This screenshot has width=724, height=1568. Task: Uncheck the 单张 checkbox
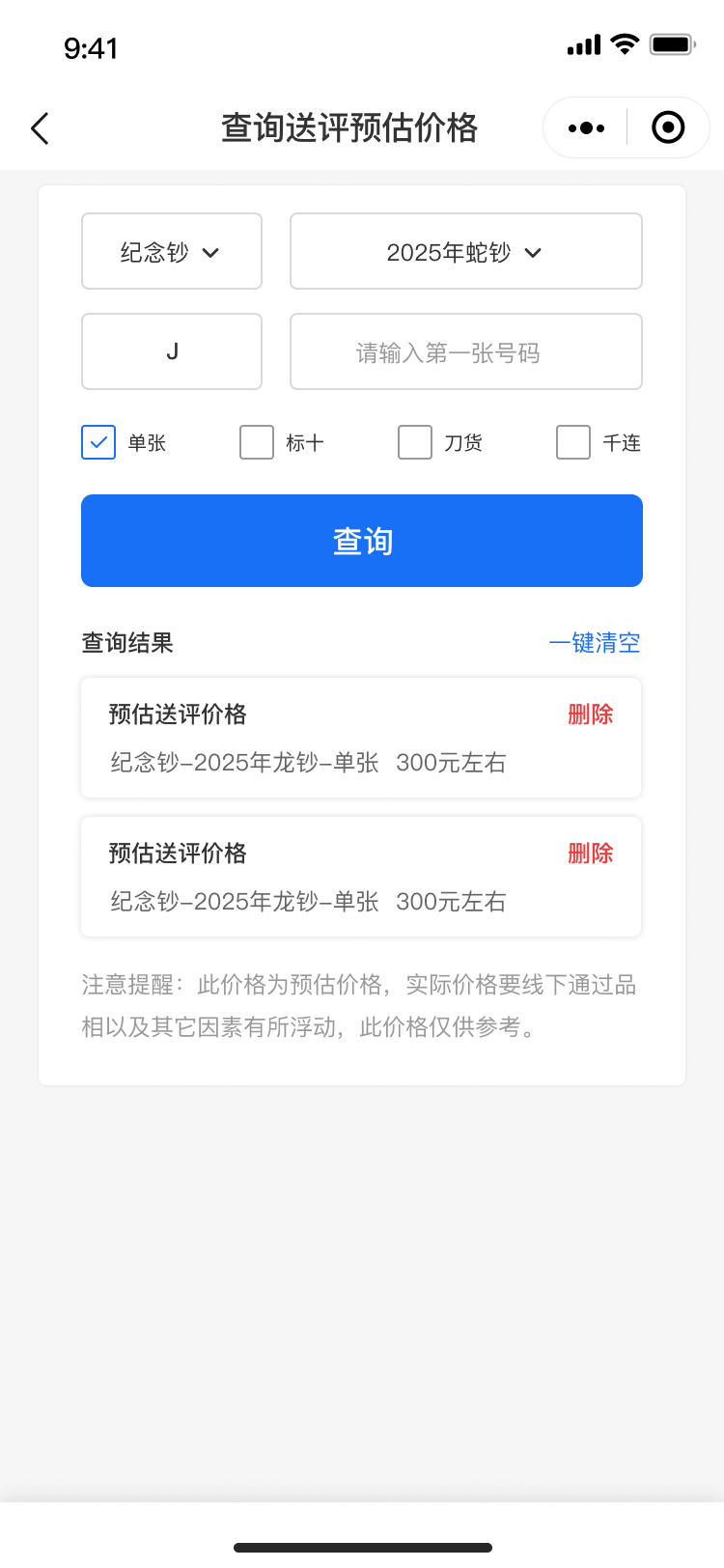click(x=98, y=442)
